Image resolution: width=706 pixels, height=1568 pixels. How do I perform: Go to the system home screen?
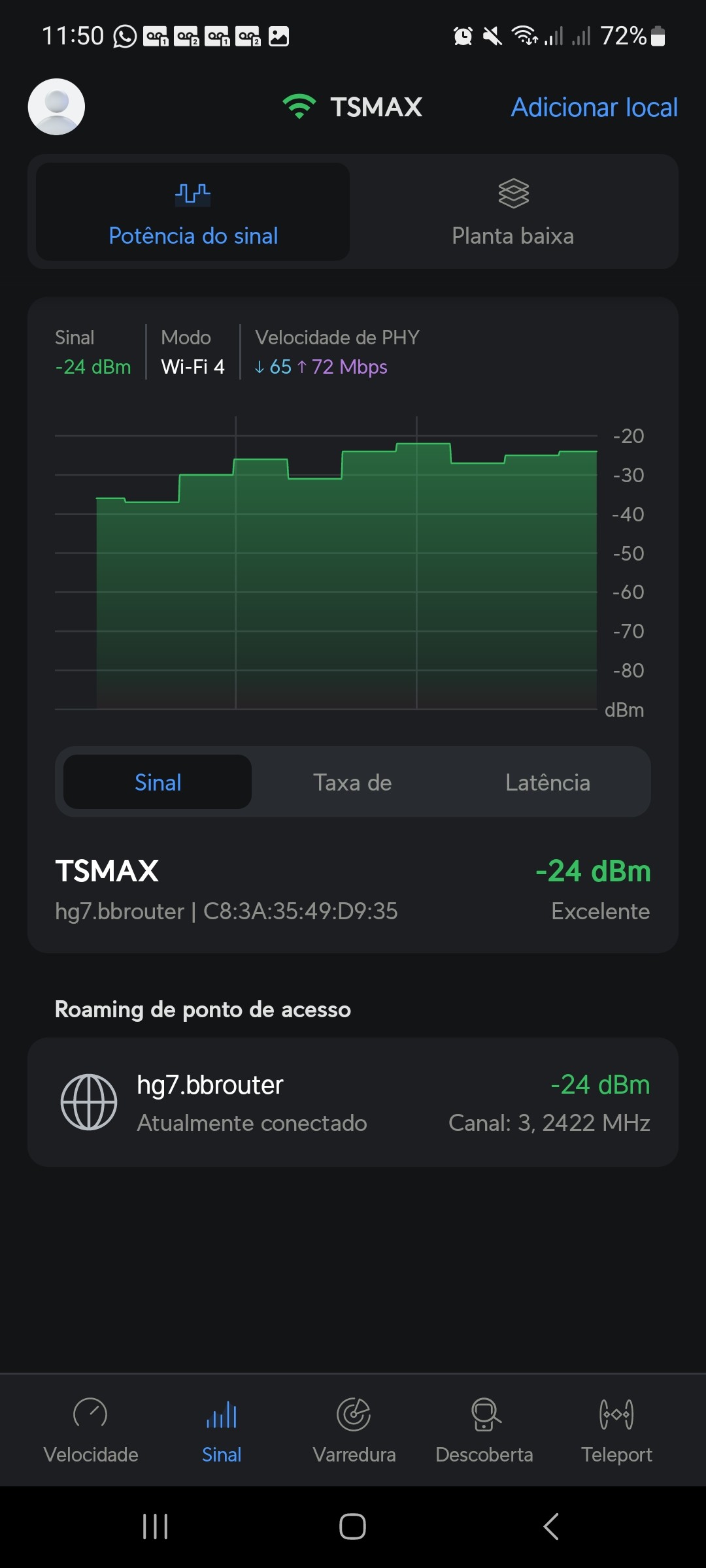coord(352,1527)
